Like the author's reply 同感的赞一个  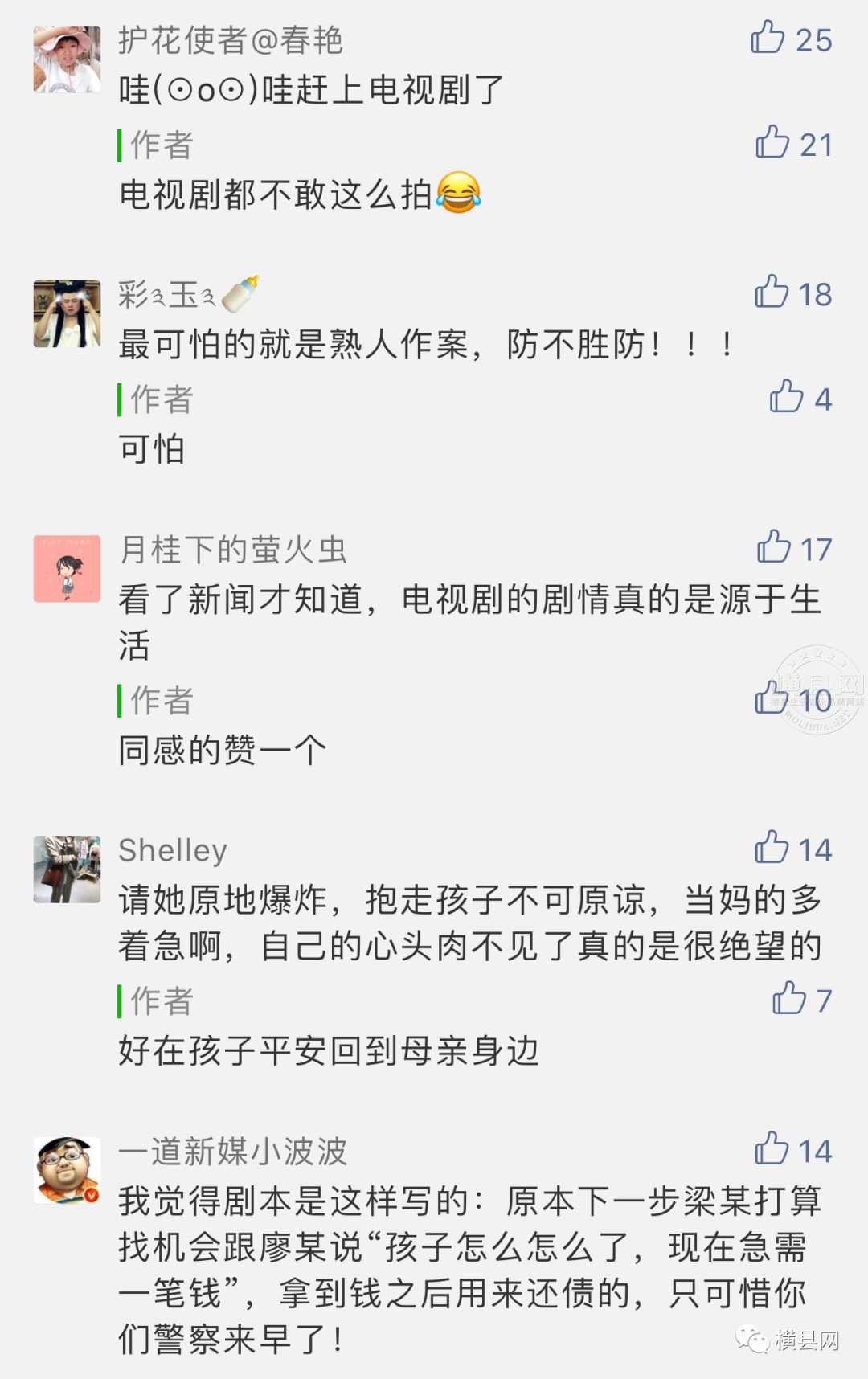(x=772, y=698)
